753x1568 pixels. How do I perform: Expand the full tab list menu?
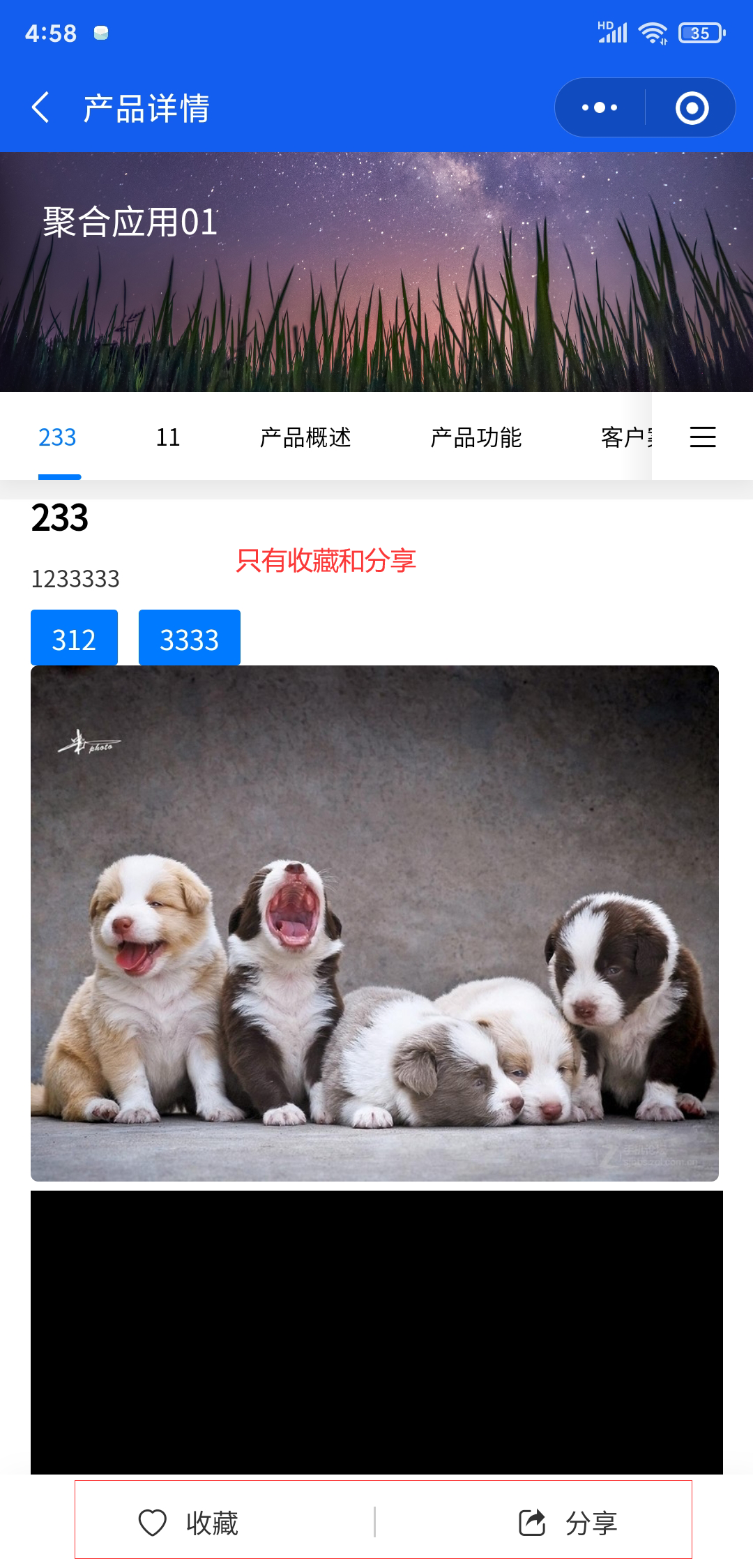coord(703,437)
